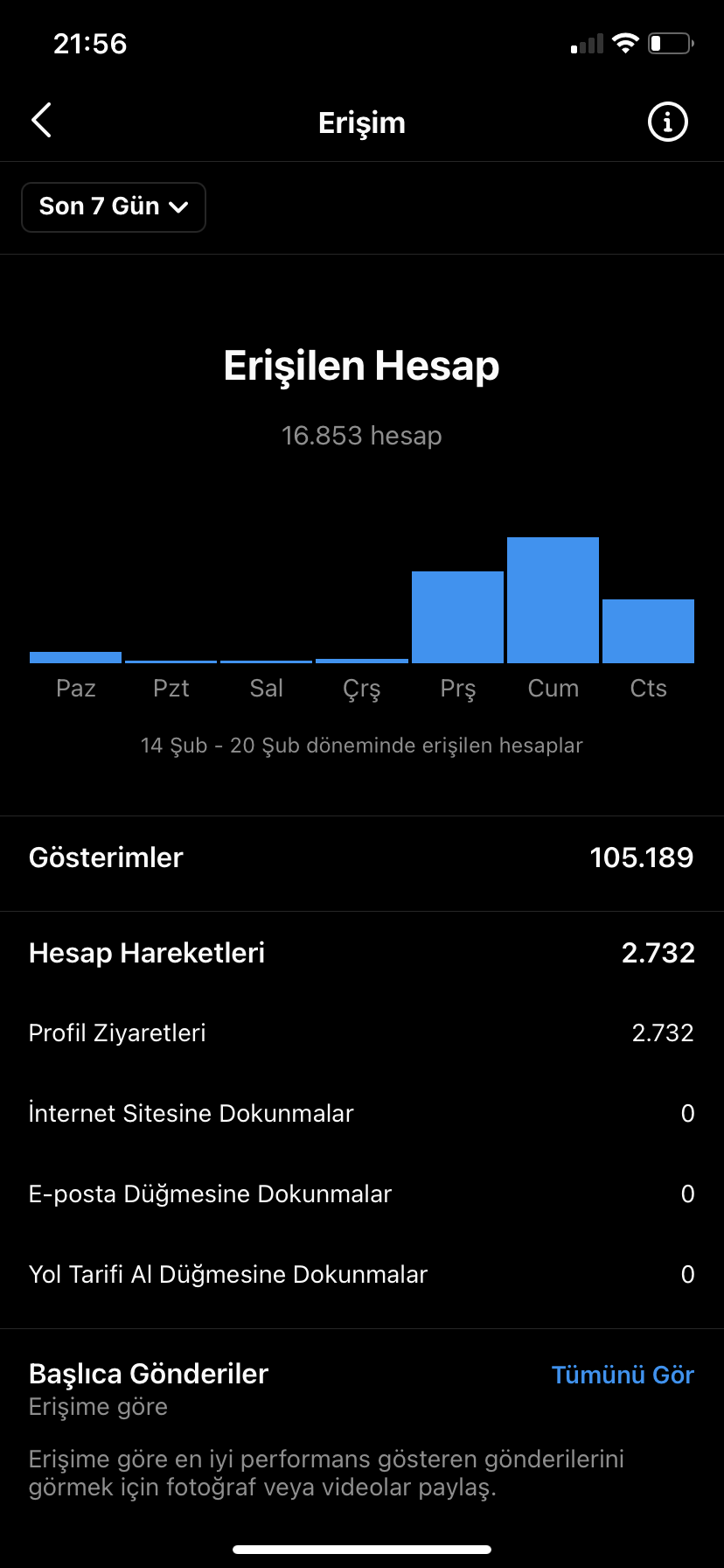Open the info icon for Erişim

[667, 122]
